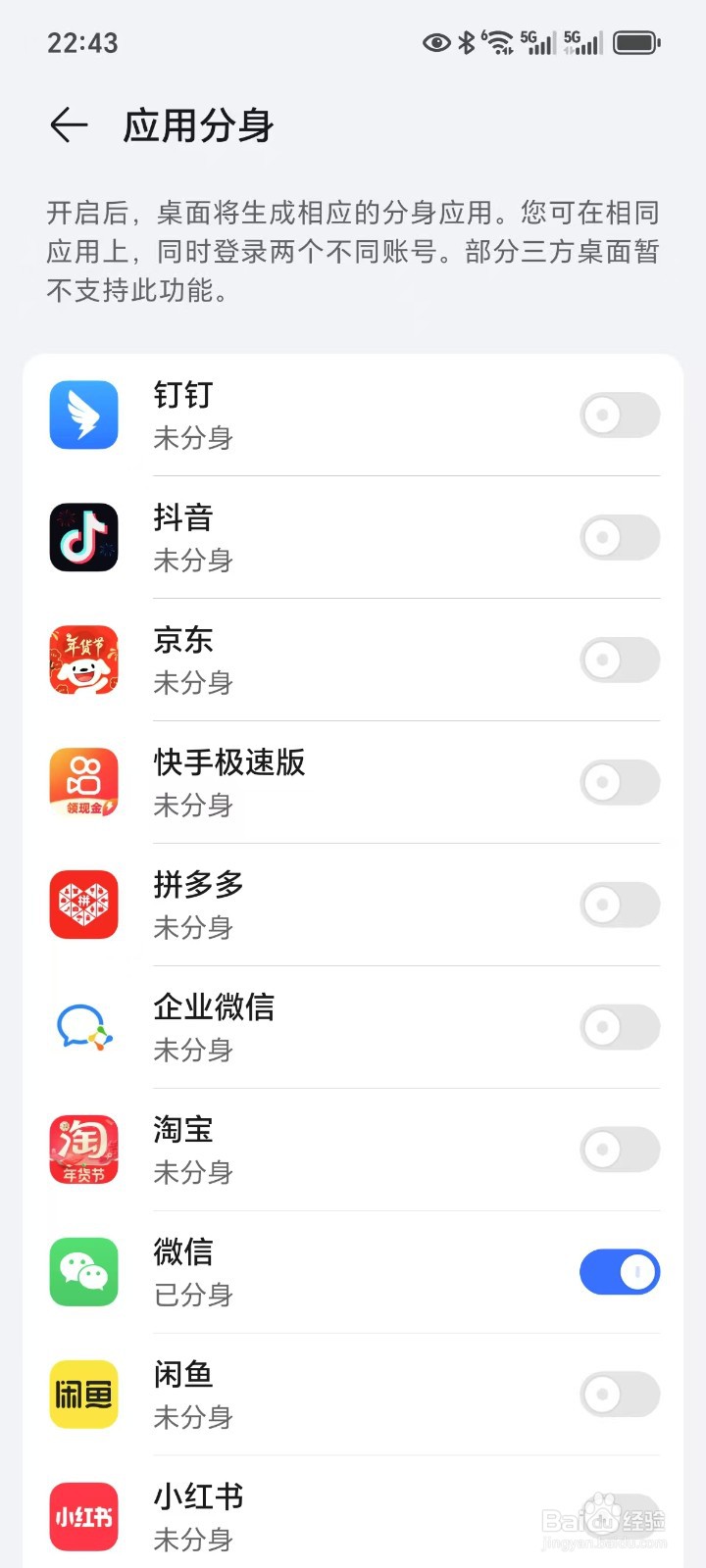Click the 钉钉 app icon
The height and width of the screenshot is (1568, 706).
(83, 415)
